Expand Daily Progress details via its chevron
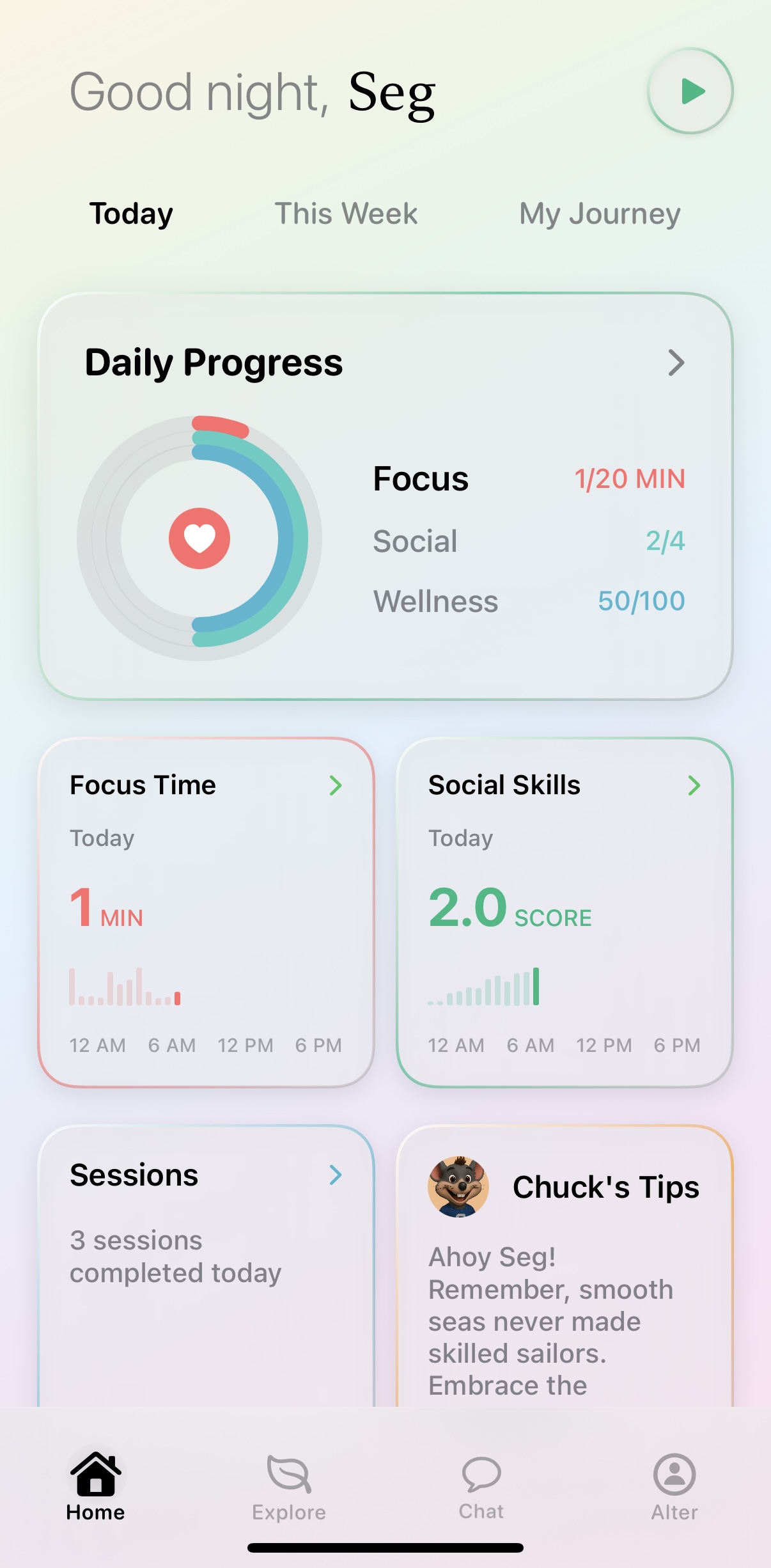 click(678, 363)
